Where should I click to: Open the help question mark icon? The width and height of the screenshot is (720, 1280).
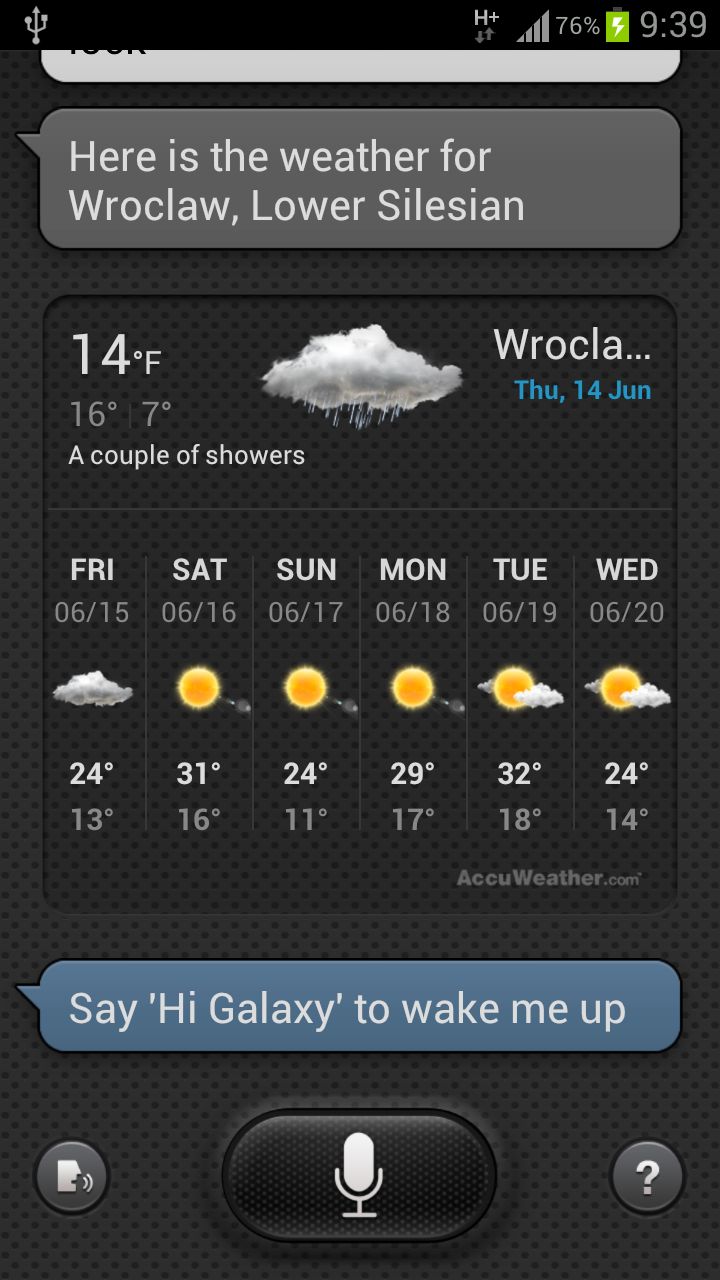pyautogui.click(x=647, y=1178)
